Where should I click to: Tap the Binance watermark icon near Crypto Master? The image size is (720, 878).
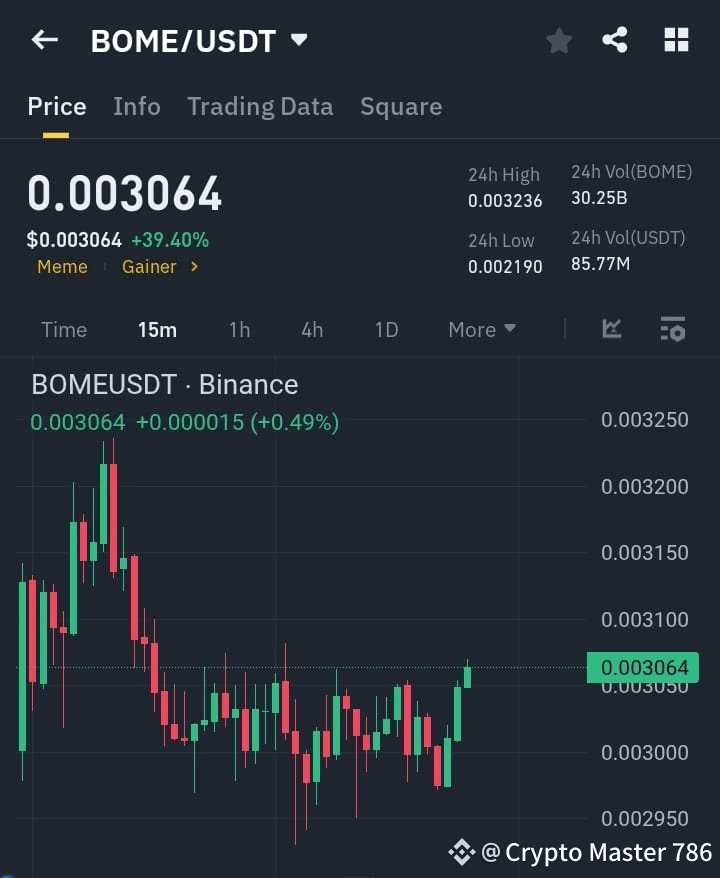point(461,853)
